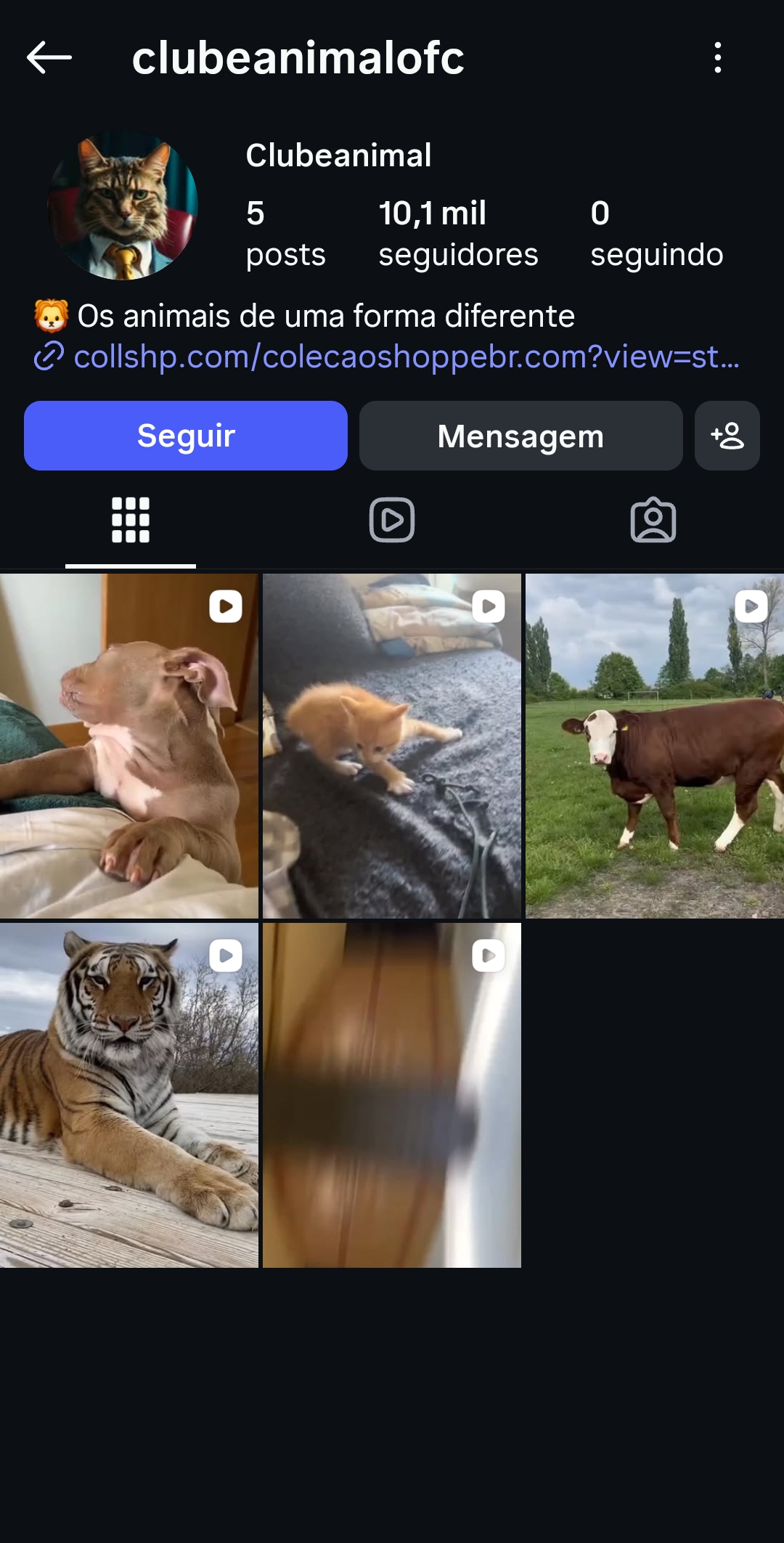This screenshot has height=1543, width=784.
Task: View the 0 seguindo list
Action: 656,233
